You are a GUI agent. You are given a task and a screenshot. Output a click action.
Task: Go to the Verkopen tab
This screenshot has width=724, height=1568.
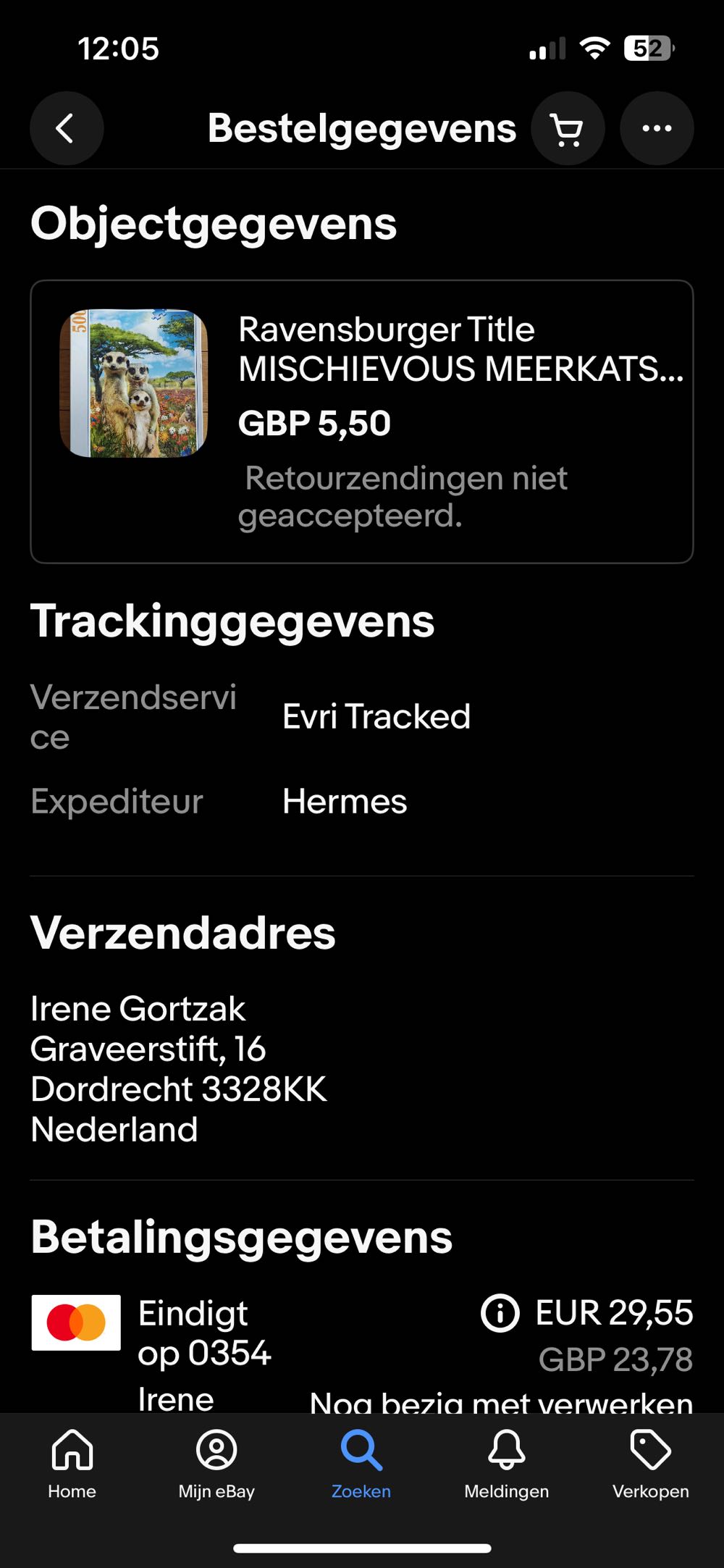pos(650,1463)
